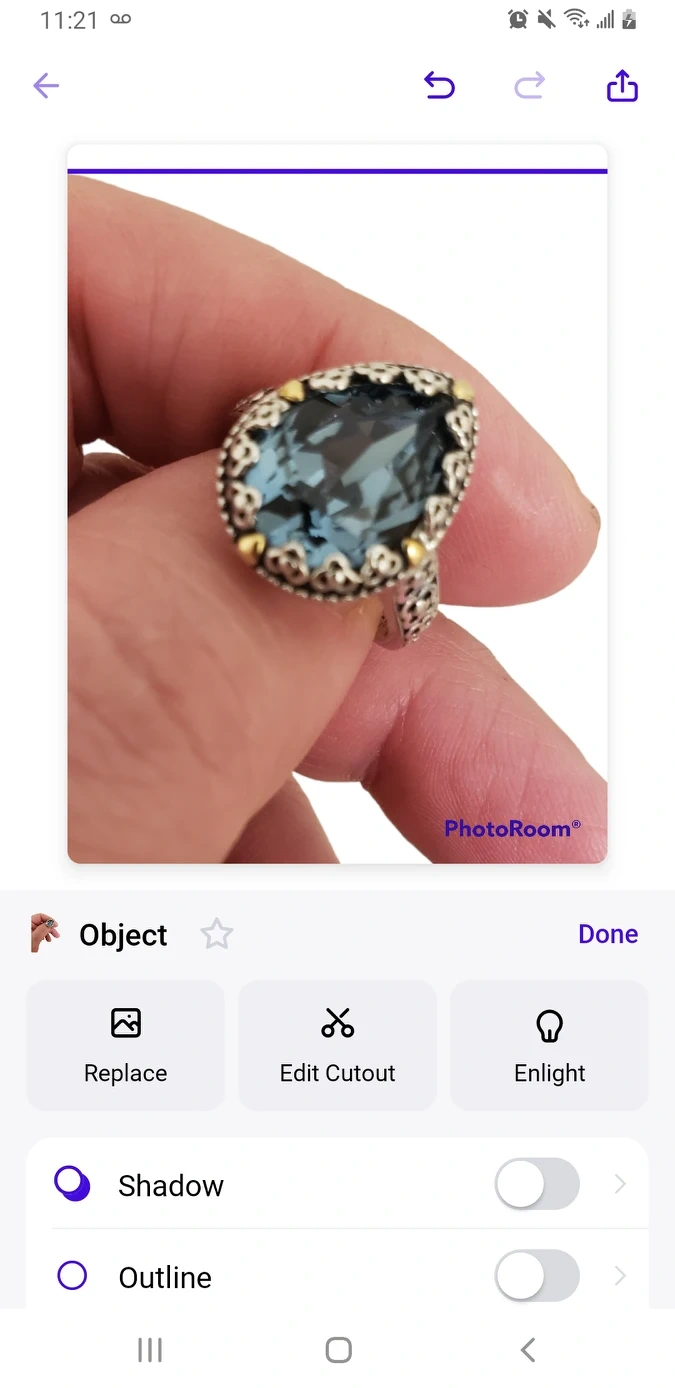The image size is (675, 1388).
Task: Open Edit Cutout tool
Action: (x=338, y=1045)
